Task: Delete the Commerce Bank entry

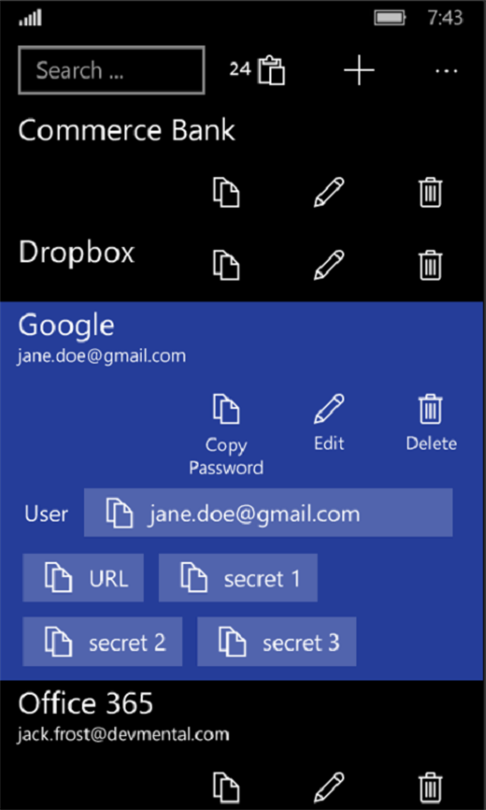Action: tap(431, 192)
